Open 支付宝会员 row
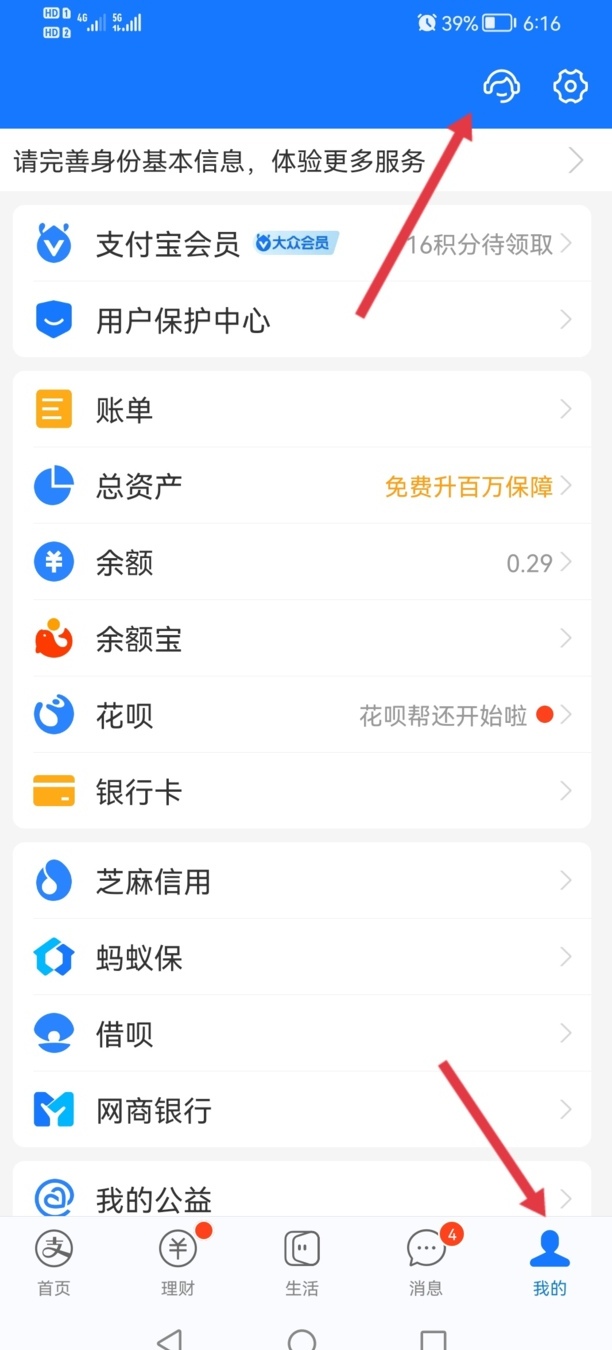This screenshot has width=612, height=1350. (x=301, y=243)
